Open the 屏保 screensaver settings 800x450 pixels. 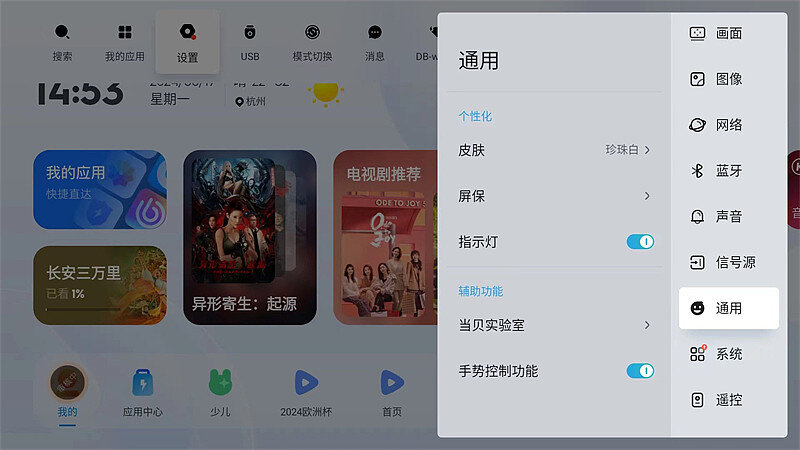click(554, 196)
